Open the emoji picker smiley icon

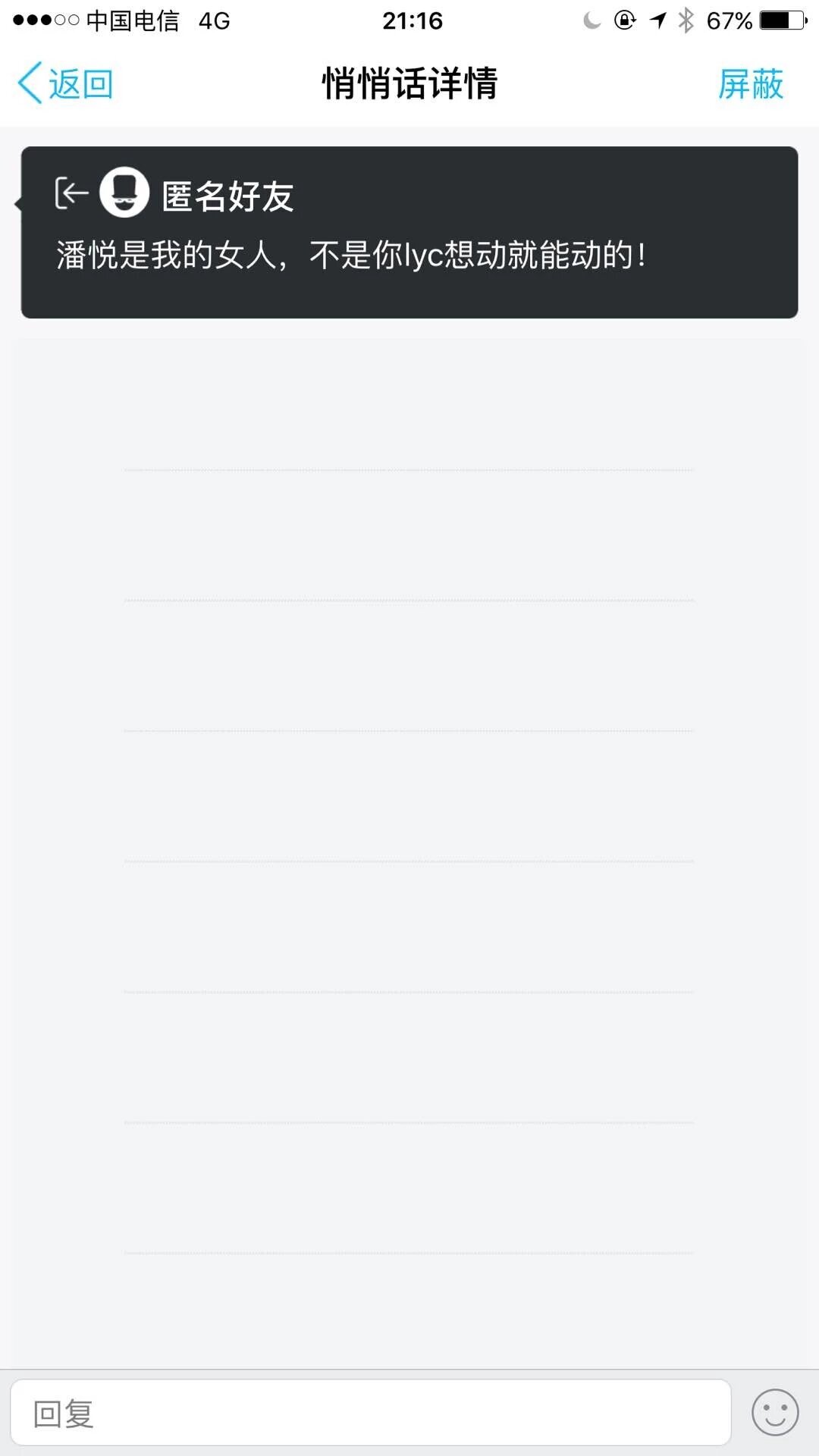click(x=774, y=1413)
